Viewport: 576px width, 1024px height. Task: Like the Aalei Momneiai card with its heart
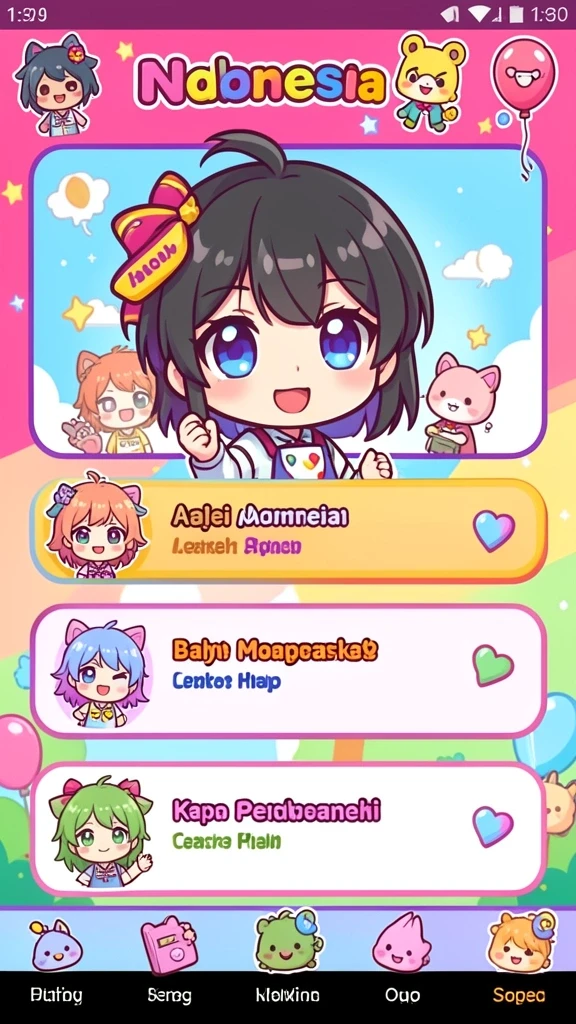[x=494, y=530]
